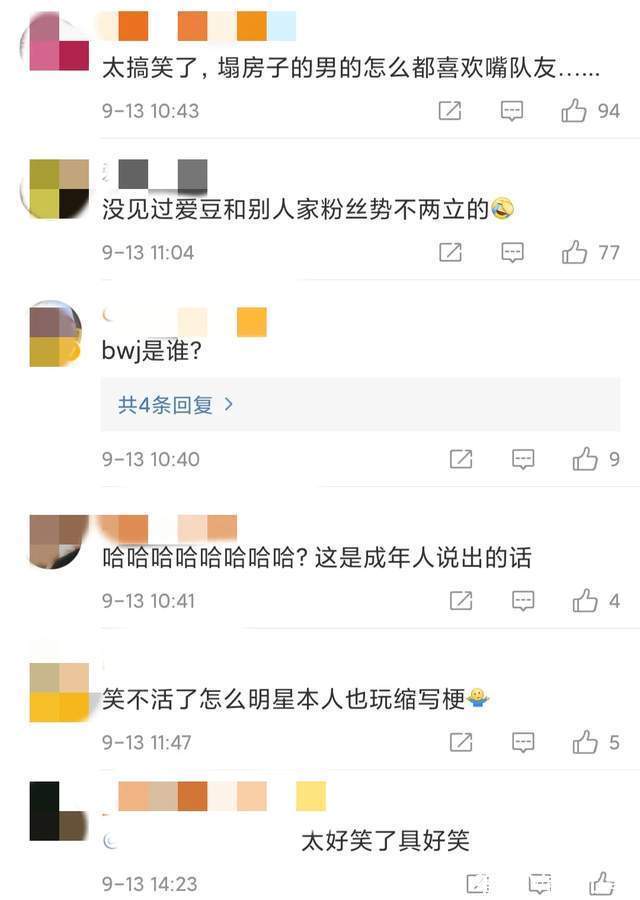Open the avatar beside the bwj是谁 comment
This screenshot has width=640, height=900.
pos(55,334)
